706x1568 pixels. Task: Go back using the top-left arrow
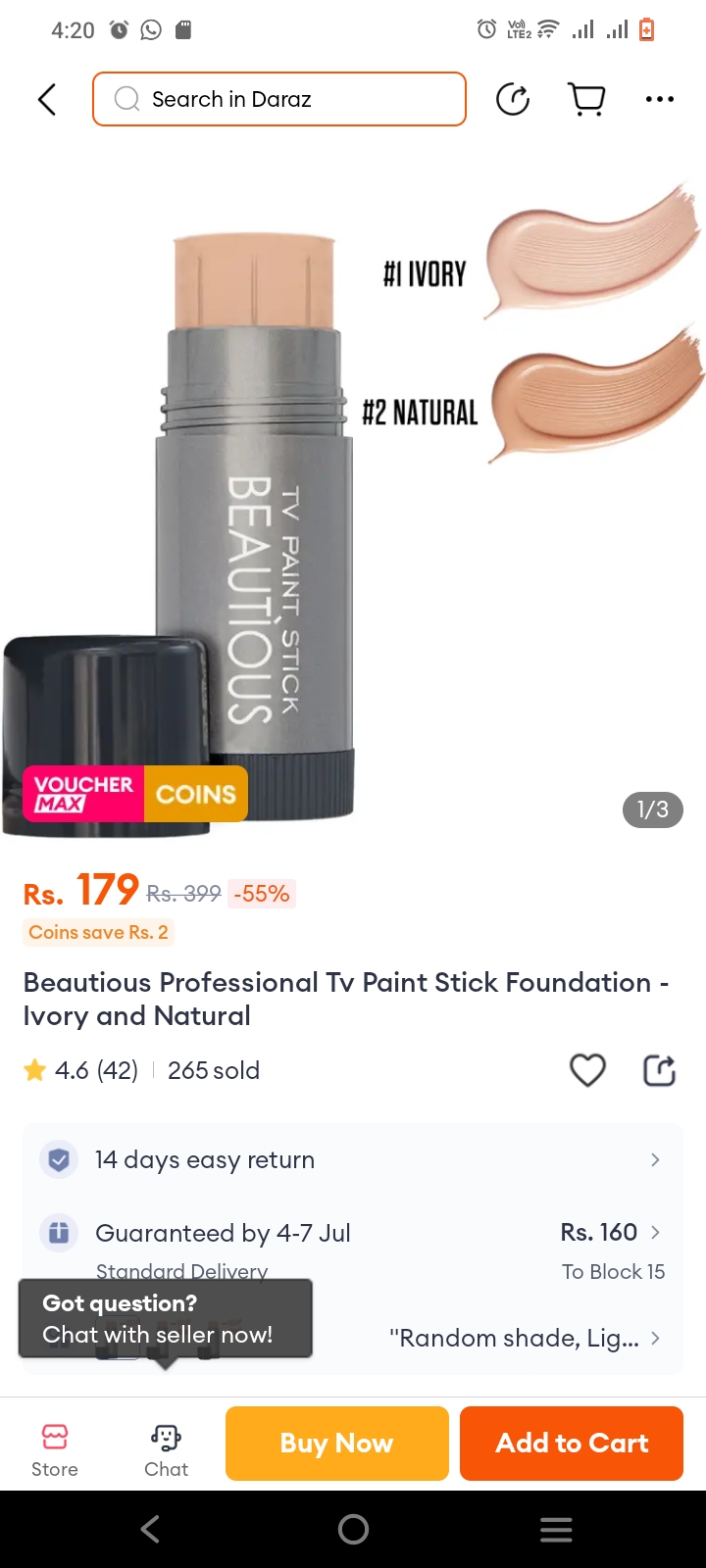pyautogui.click(x=46, y=99)
